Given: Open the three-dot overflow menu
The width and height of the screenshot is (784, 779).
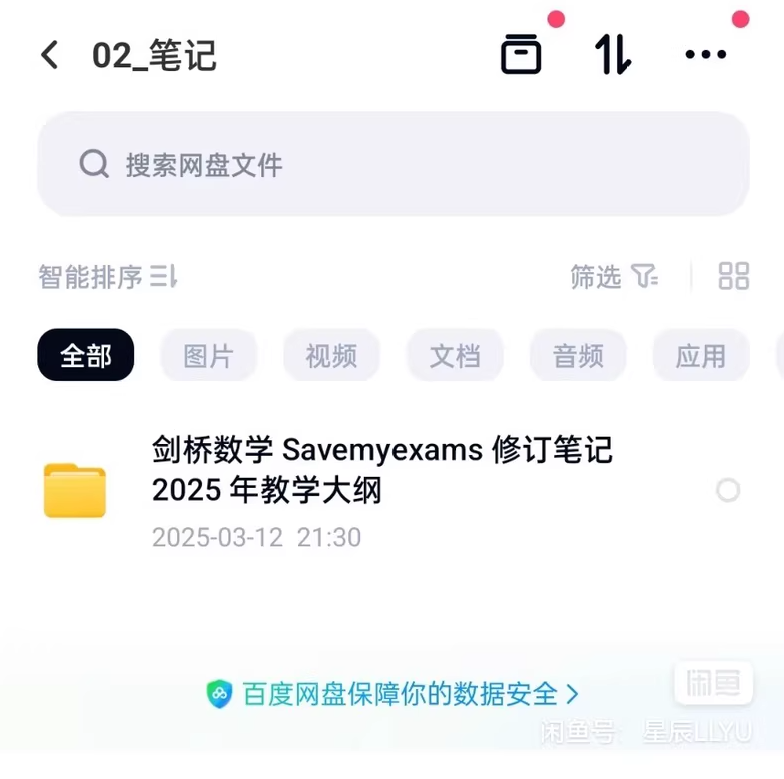Looking at the screenshot, I should (706, 55).
